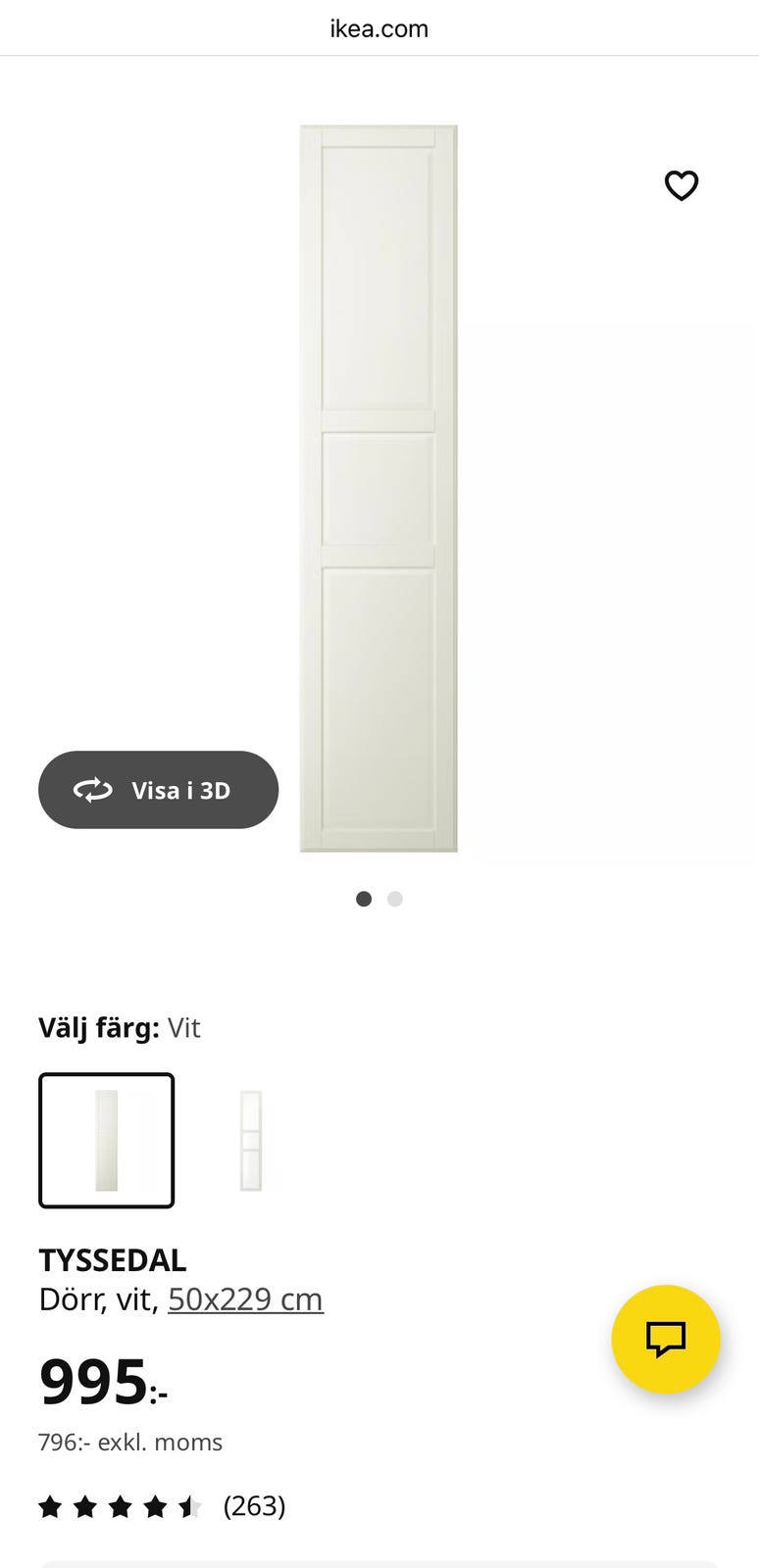Click the heart outline near top right
This screenshot has height=1568, width=759.
coord(681,185)
